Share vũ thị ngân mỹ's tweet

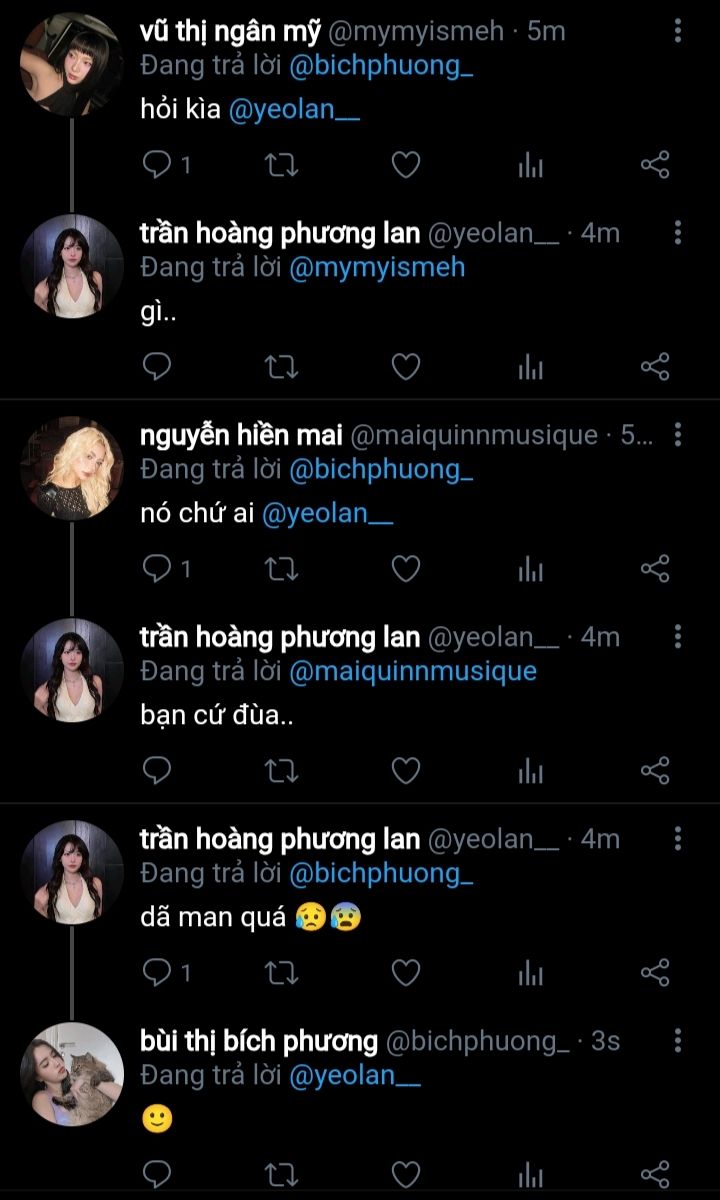pyautogui.click(x=654, y=165)
